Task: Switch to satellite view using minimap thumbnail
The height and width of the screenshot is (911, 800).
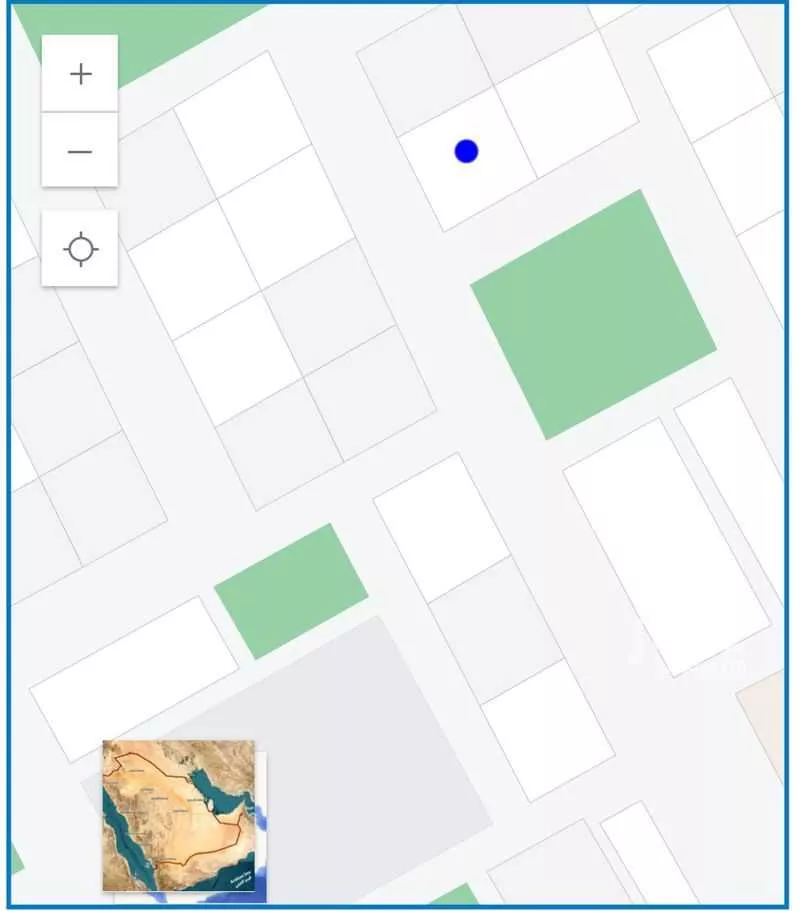Action: [x=179, y=814]
